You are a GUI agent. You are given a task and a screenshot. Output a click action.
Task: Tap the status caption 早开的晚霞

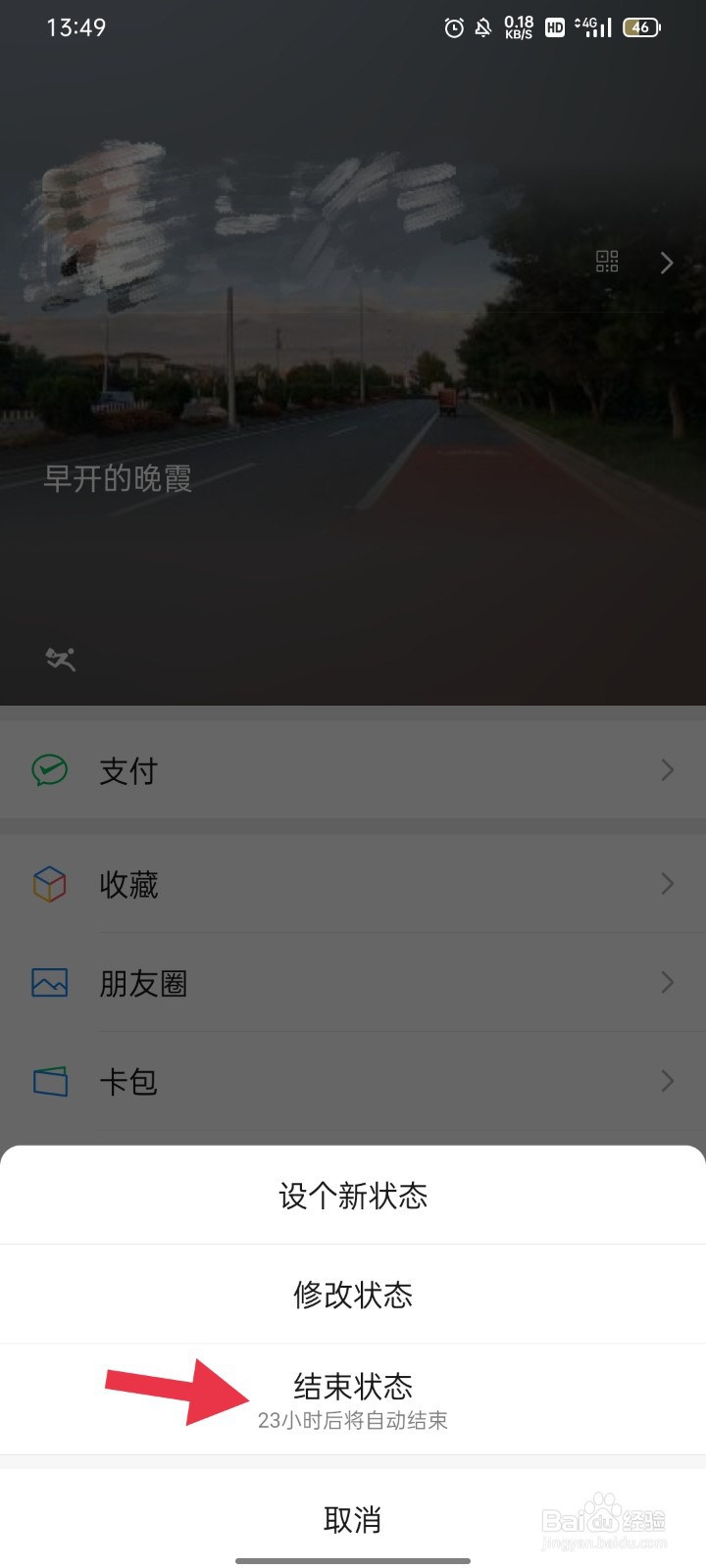pos(118,477)
